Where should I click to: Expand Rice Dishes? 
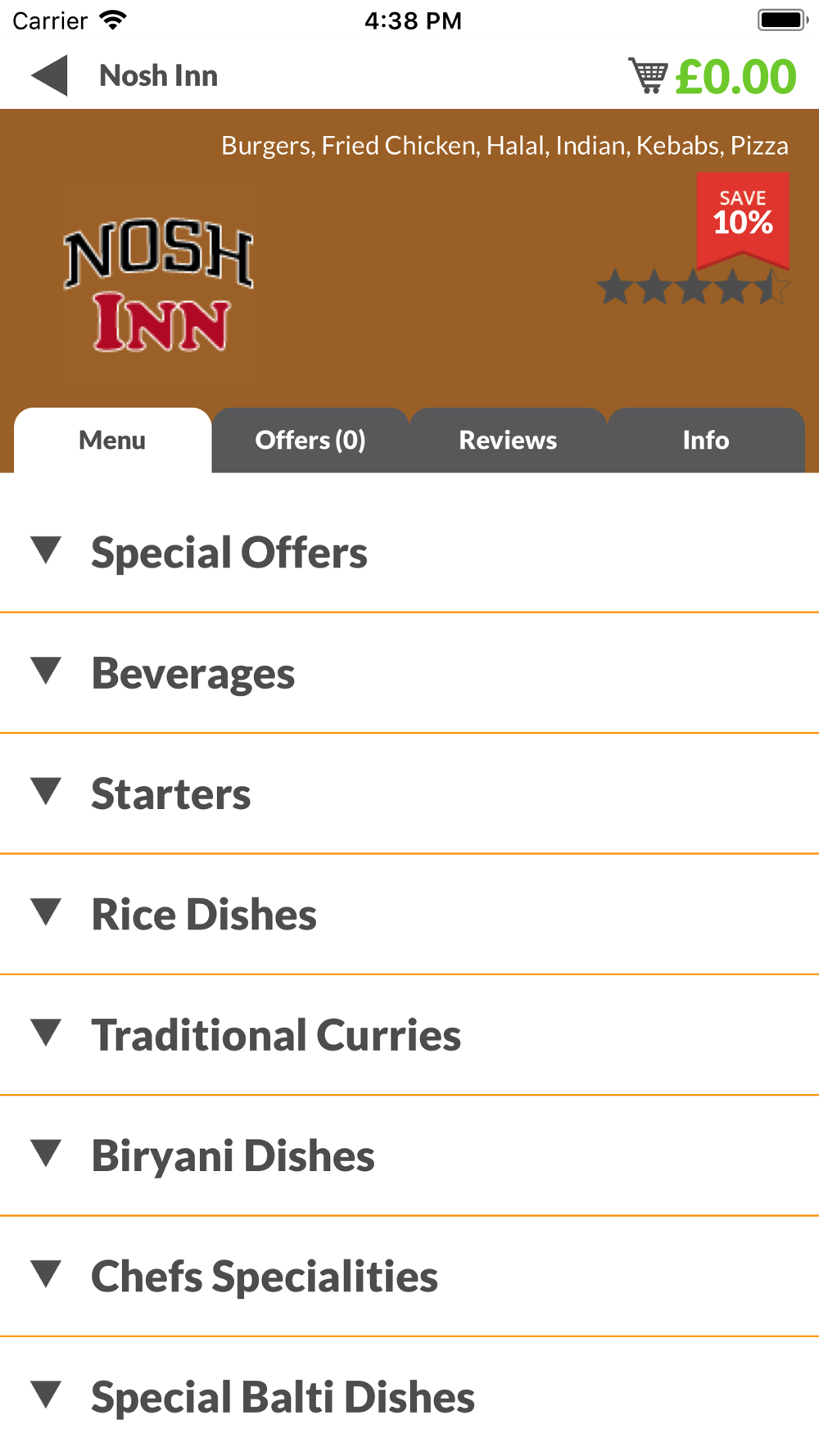coord(409,914)
